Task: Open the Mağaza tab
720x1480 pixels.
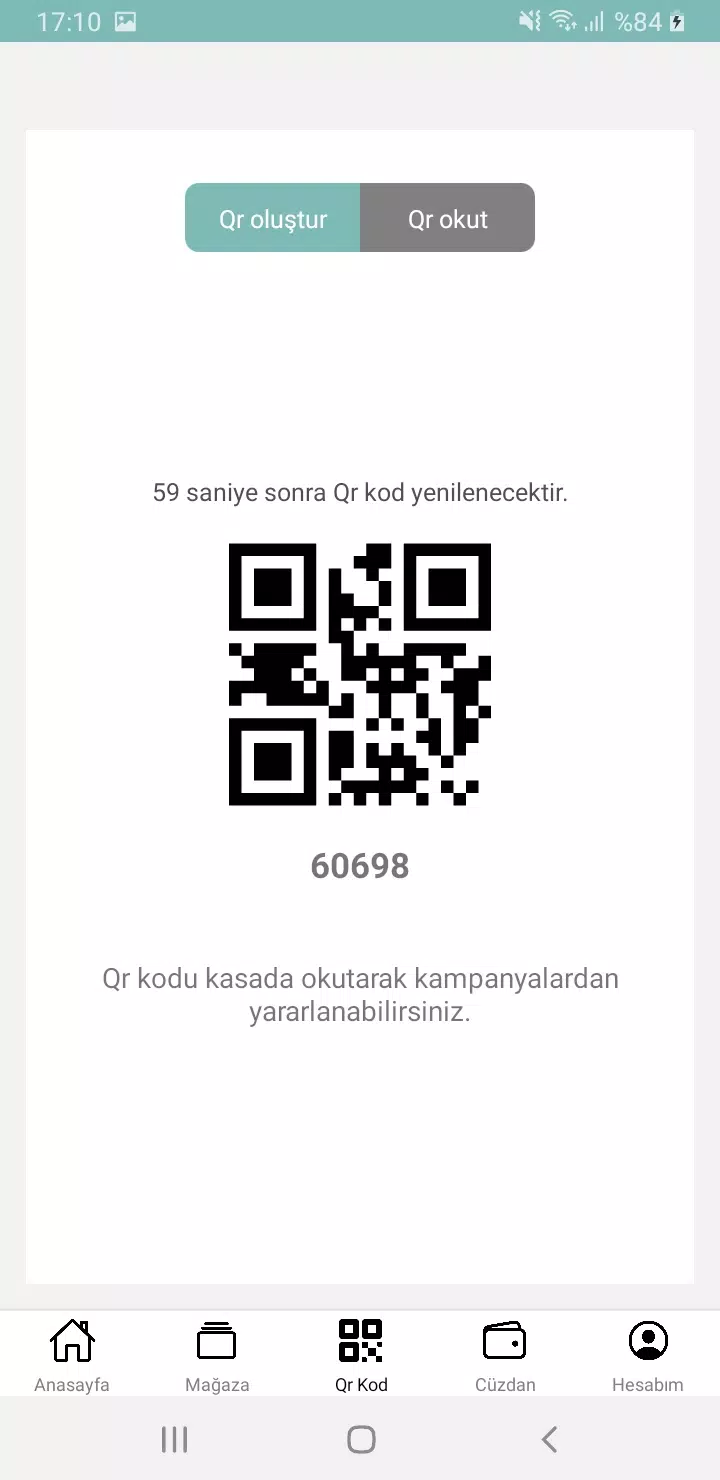Action: (217, 1355)
